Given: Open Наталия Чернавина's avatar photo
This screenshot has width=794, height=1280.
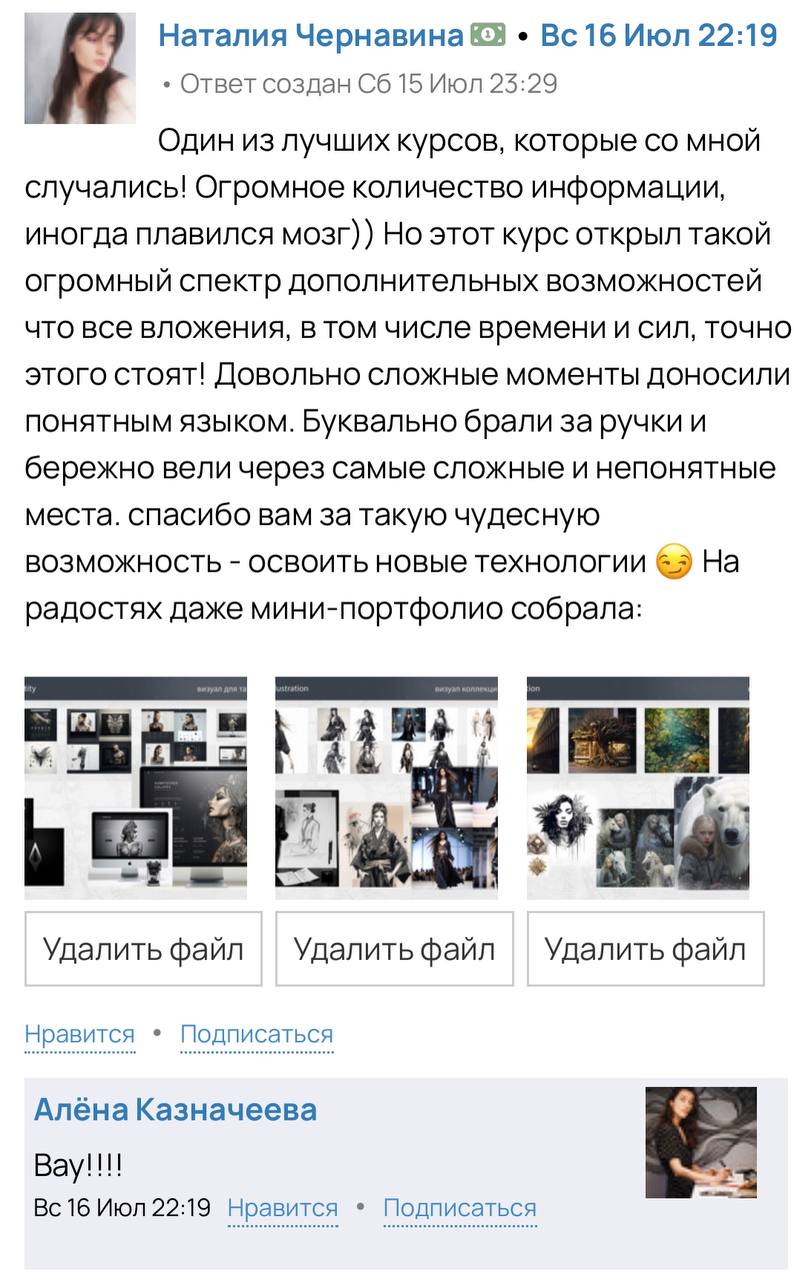Looking at the screenshot, I should 80,68.
